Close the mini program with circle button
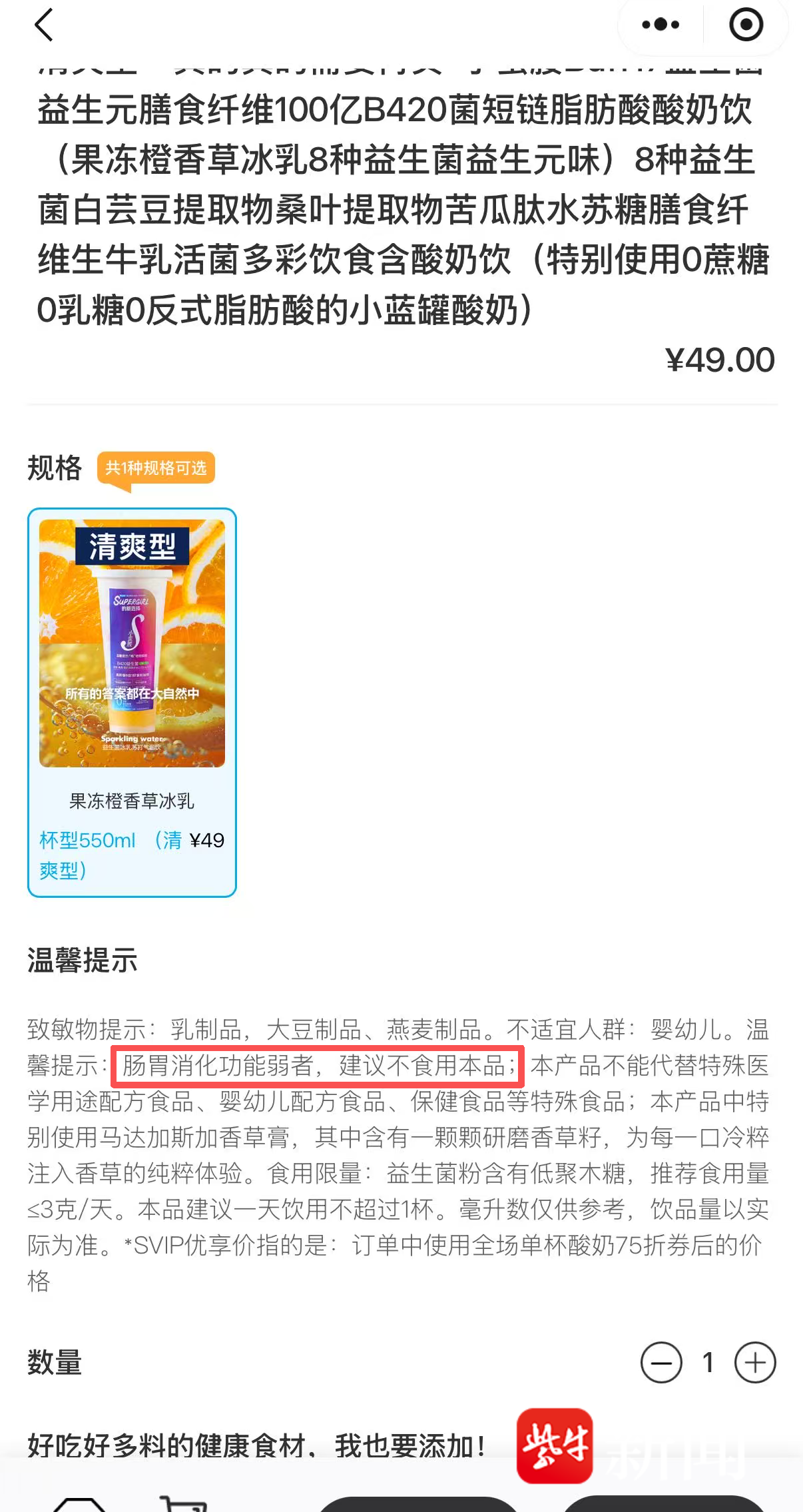803x1512 pixels. pos(746,25)
